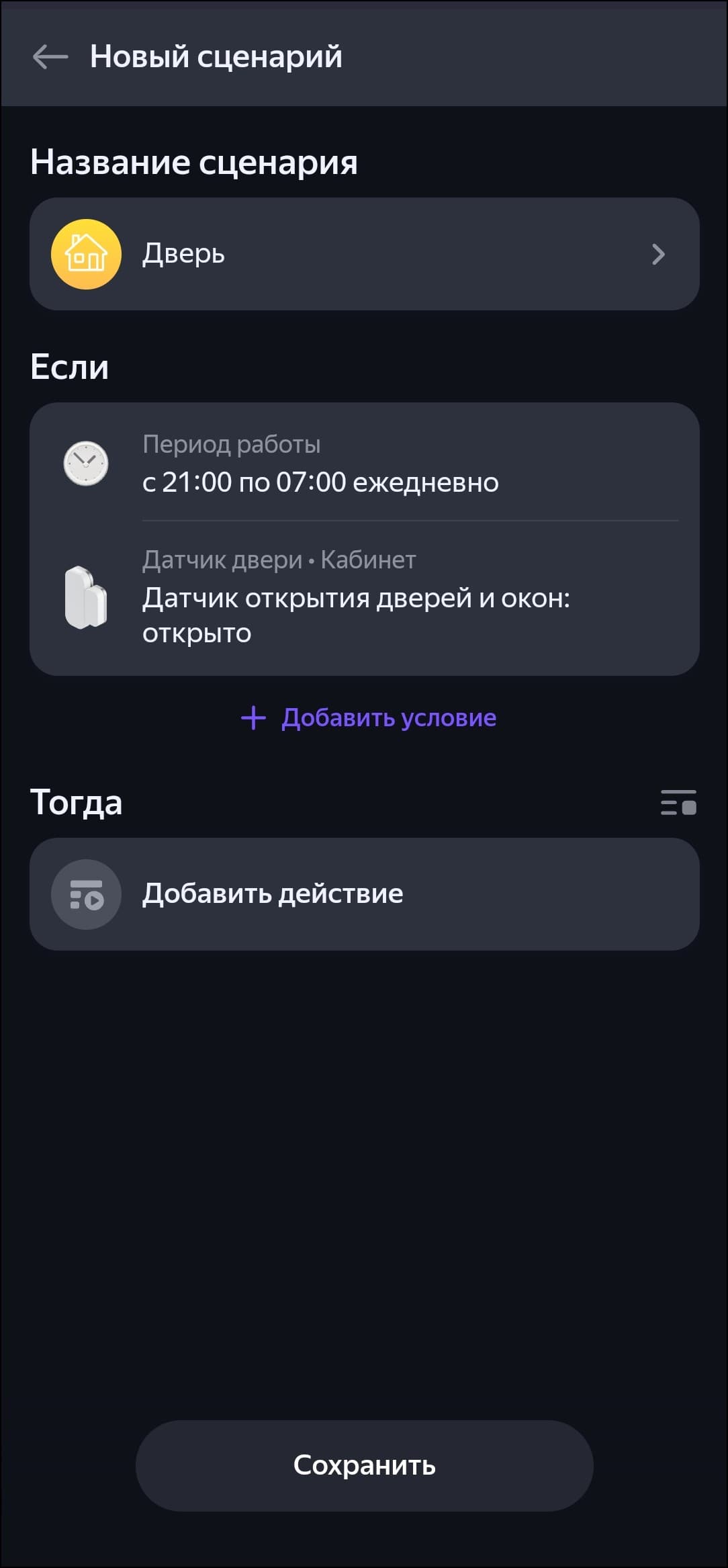Select Добавить действие to add an action
This screenshot has width=728, height=1568.
point(364,894)
